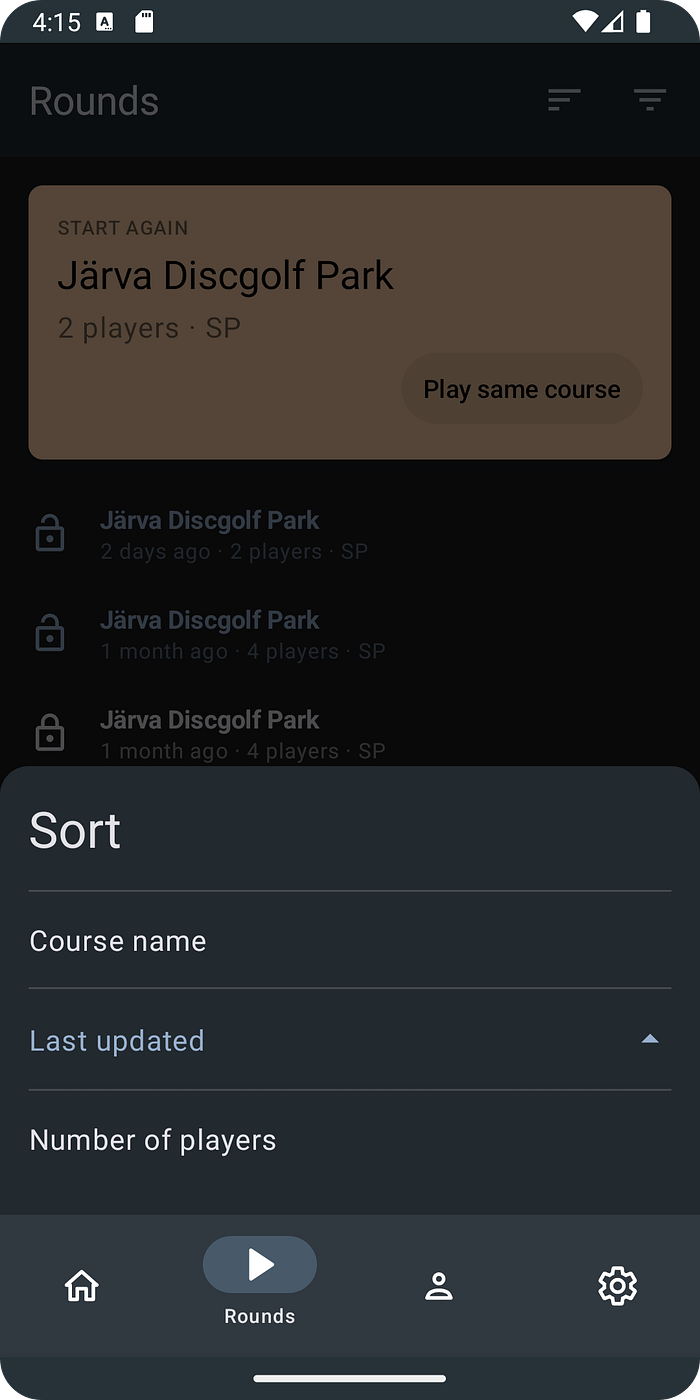Go to the Home tab
The width and height of the screenshot is (700, 1400).
click(x=82, y=1285)
